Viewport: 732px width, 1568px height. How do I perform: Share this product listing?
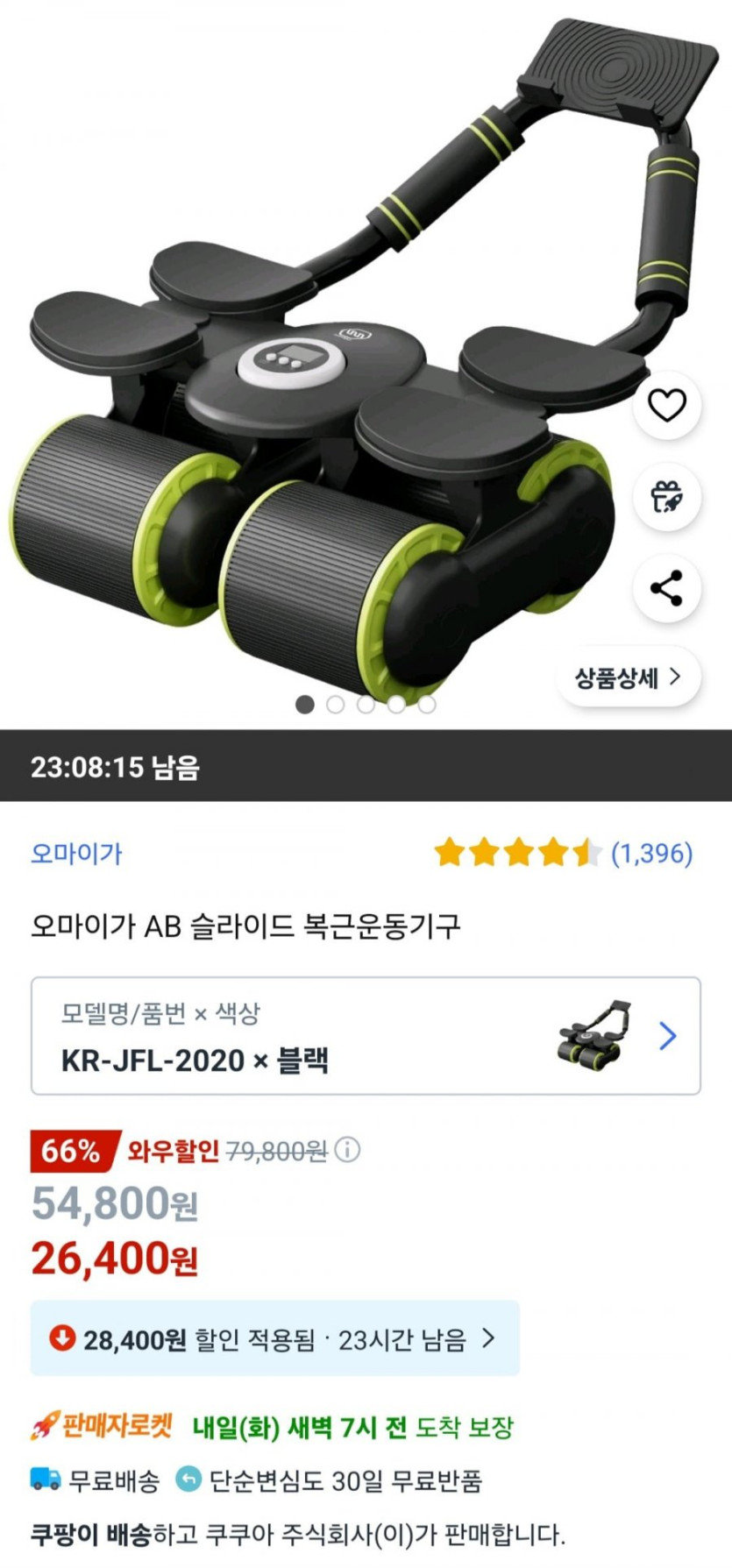[667, 588]
